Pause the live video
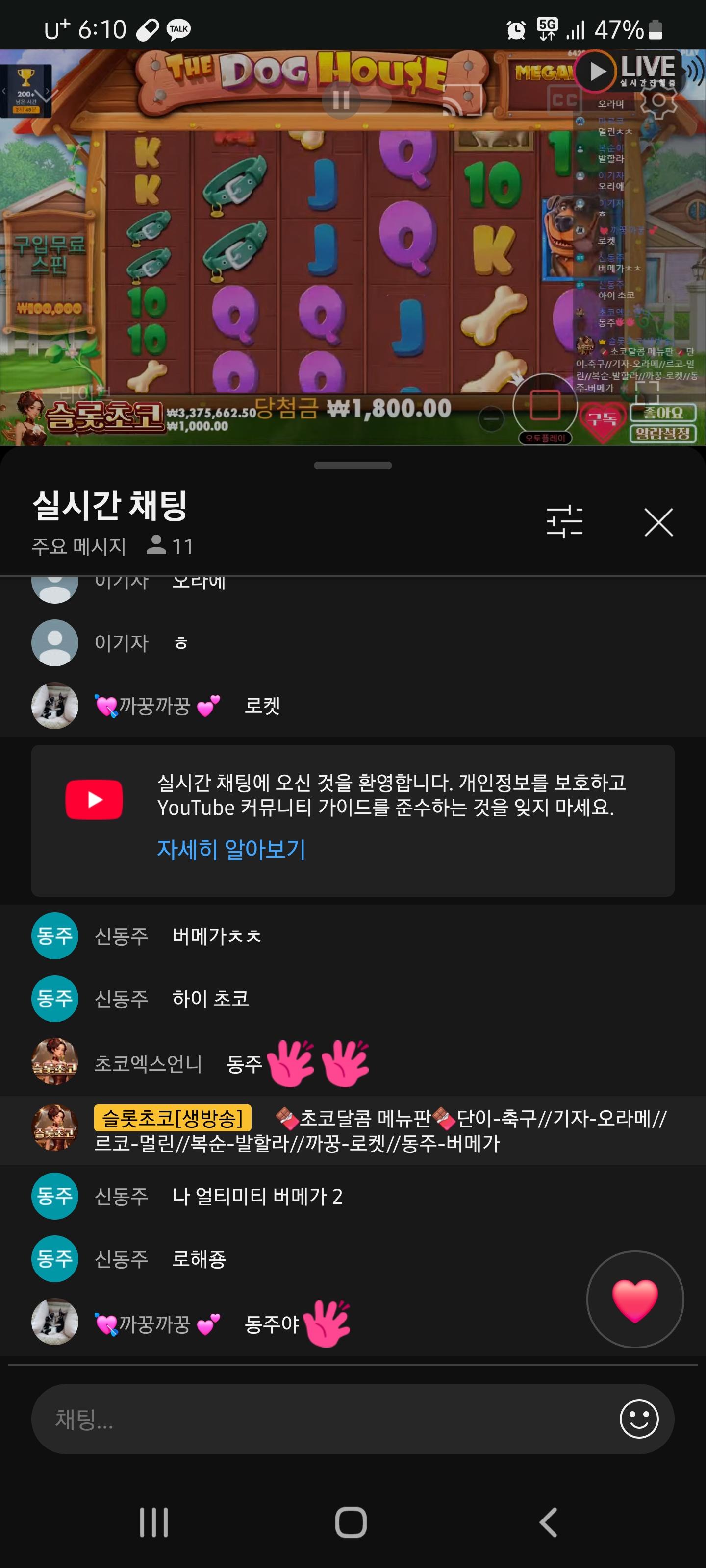This screenshot has width=706, height=1568. (341, 100)
